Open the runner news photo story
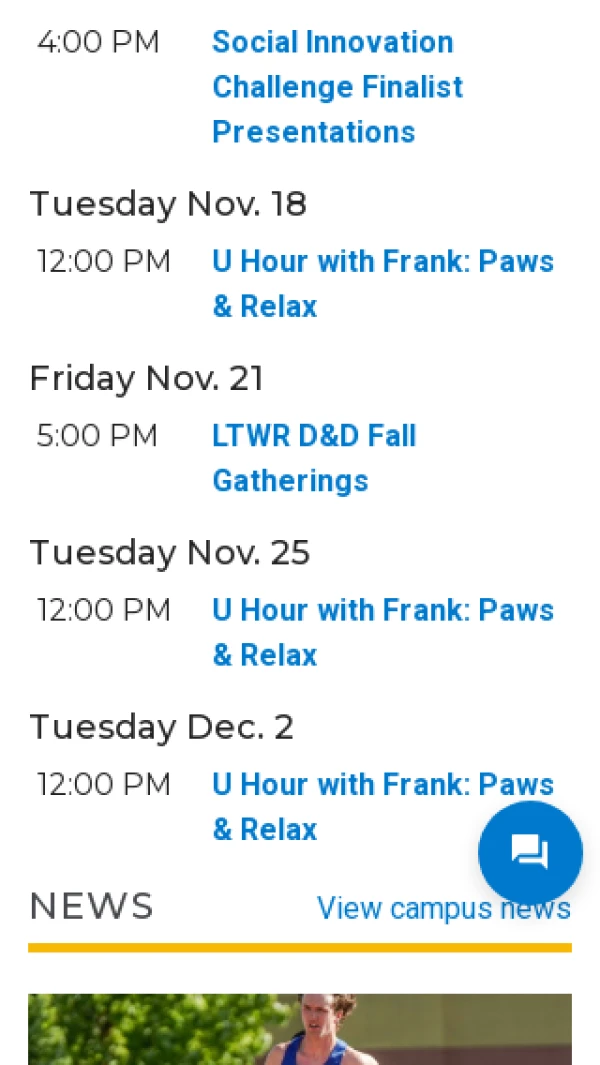Image resolution: width=600 pixels, height=1065 pixels. [300, 1030]
